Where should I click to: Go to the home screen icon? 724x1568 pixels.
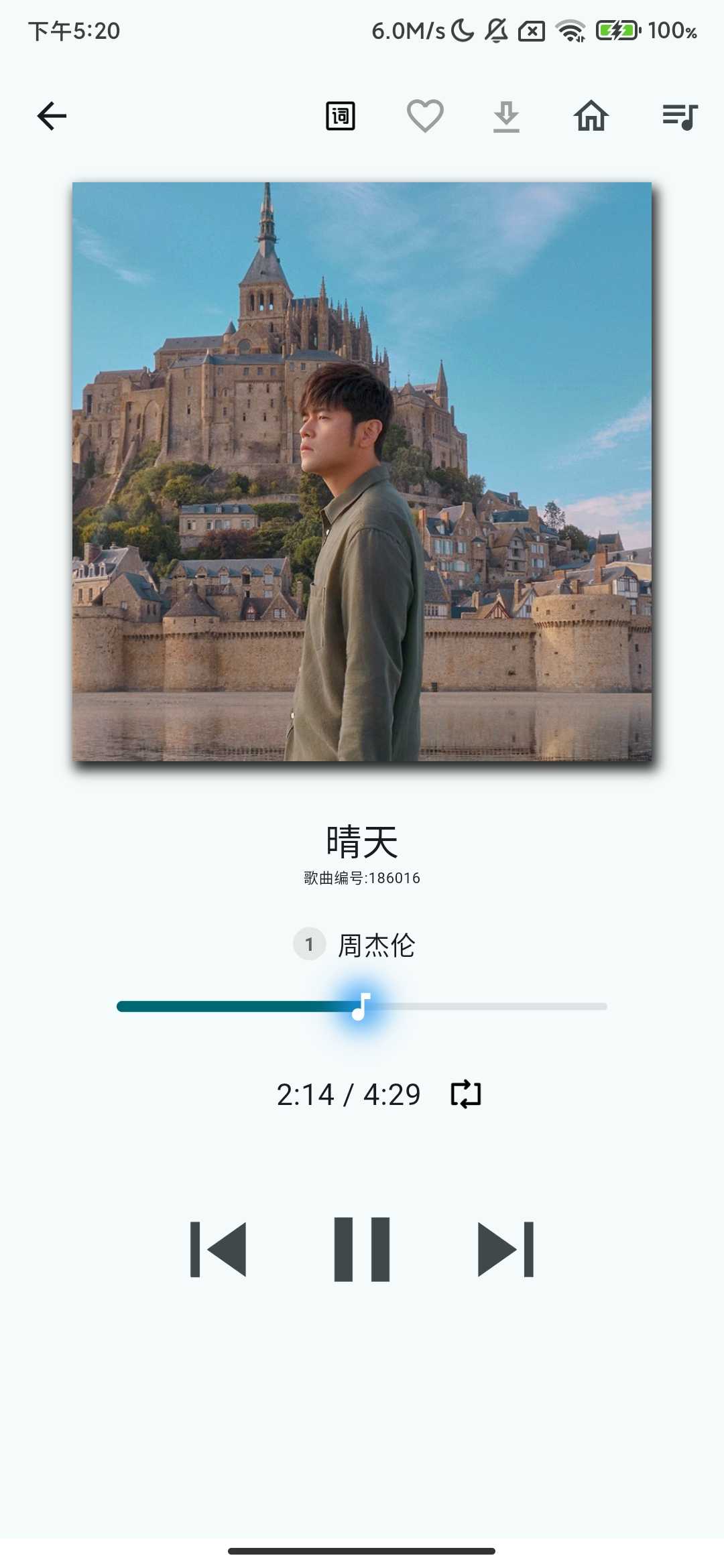point(591,115)
